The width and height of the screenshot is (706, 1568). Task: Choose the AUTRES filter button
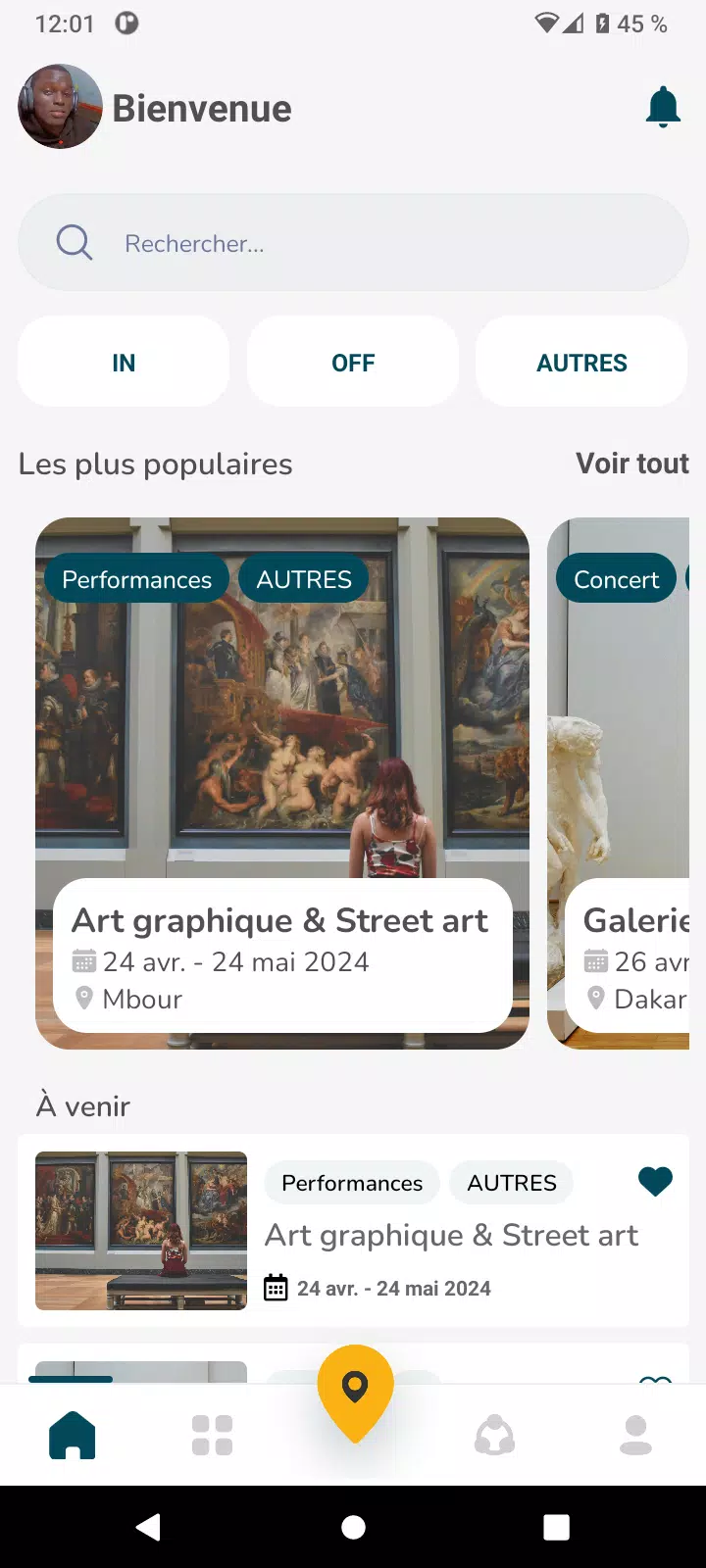581,362
